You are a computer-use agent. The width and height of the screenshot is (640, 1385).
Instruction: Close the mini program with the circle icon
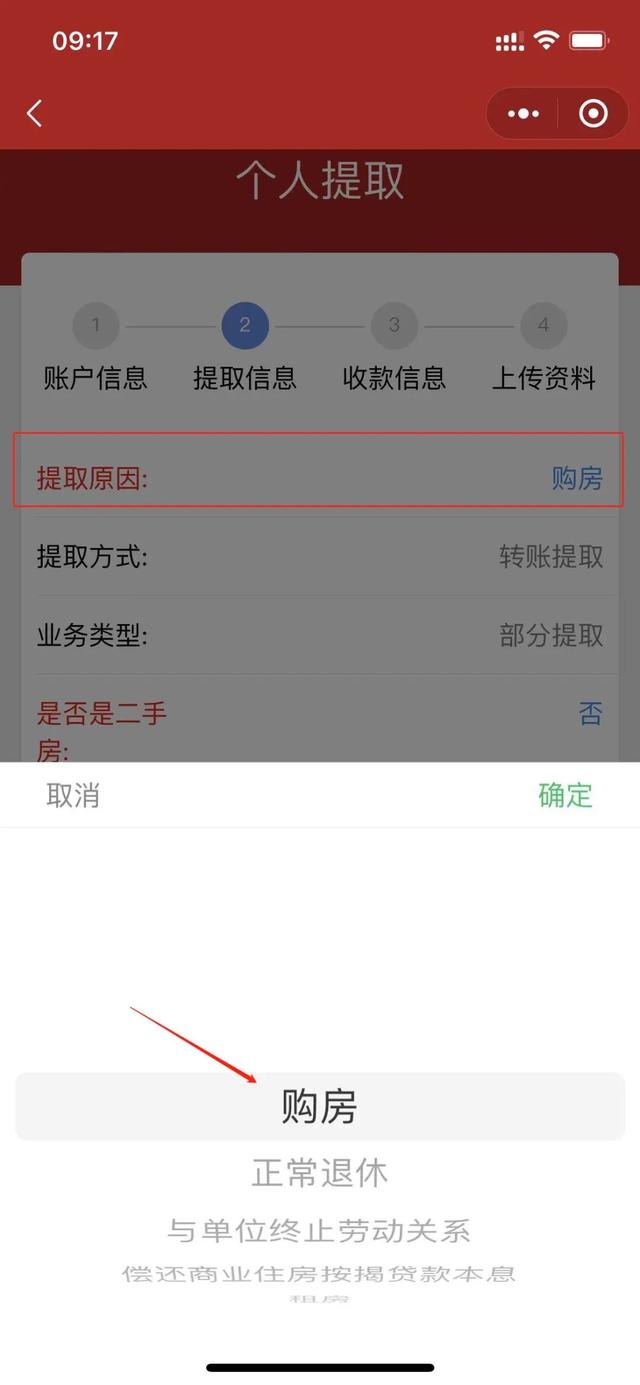[593, 114]
